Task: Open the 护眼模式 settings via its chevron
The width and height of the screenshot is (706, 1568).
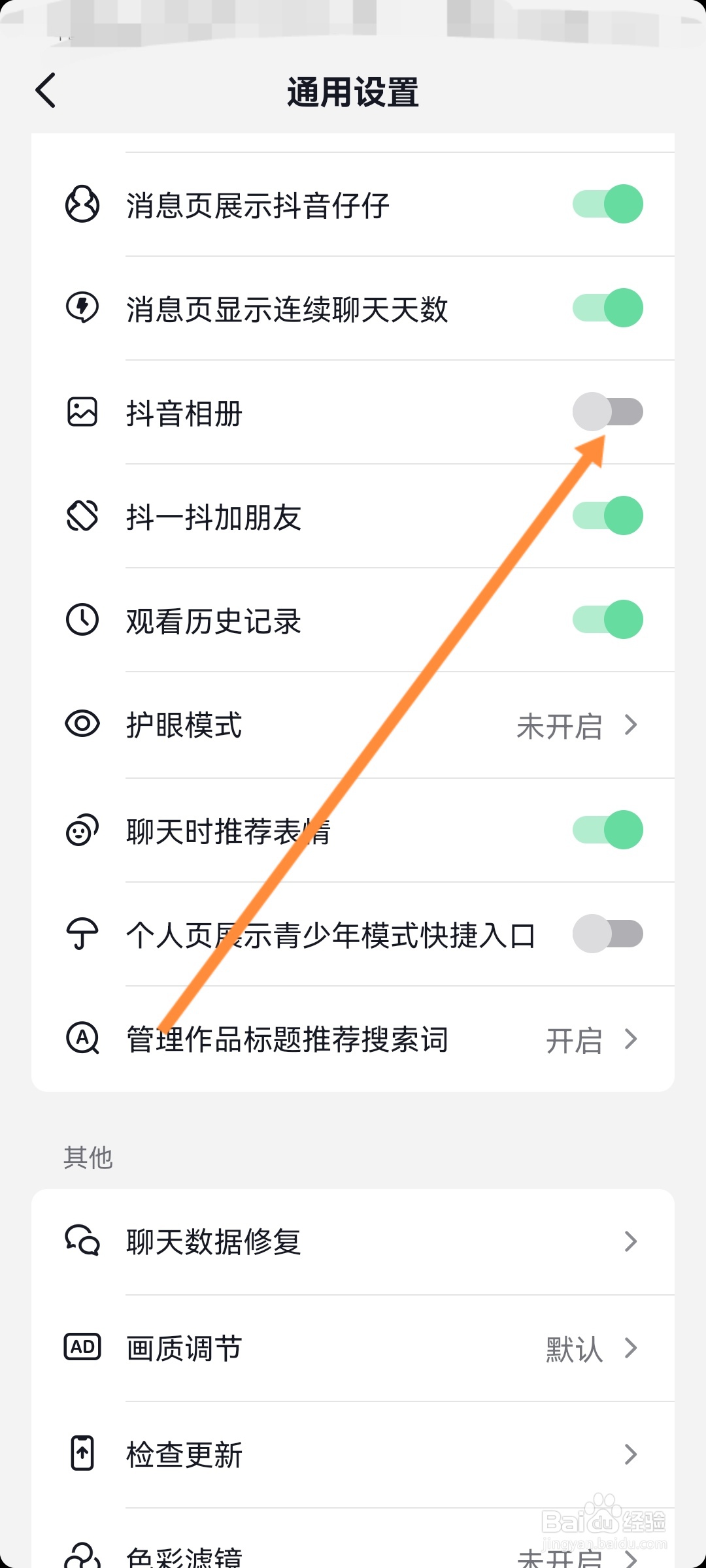Action: [x=630, y=725]
